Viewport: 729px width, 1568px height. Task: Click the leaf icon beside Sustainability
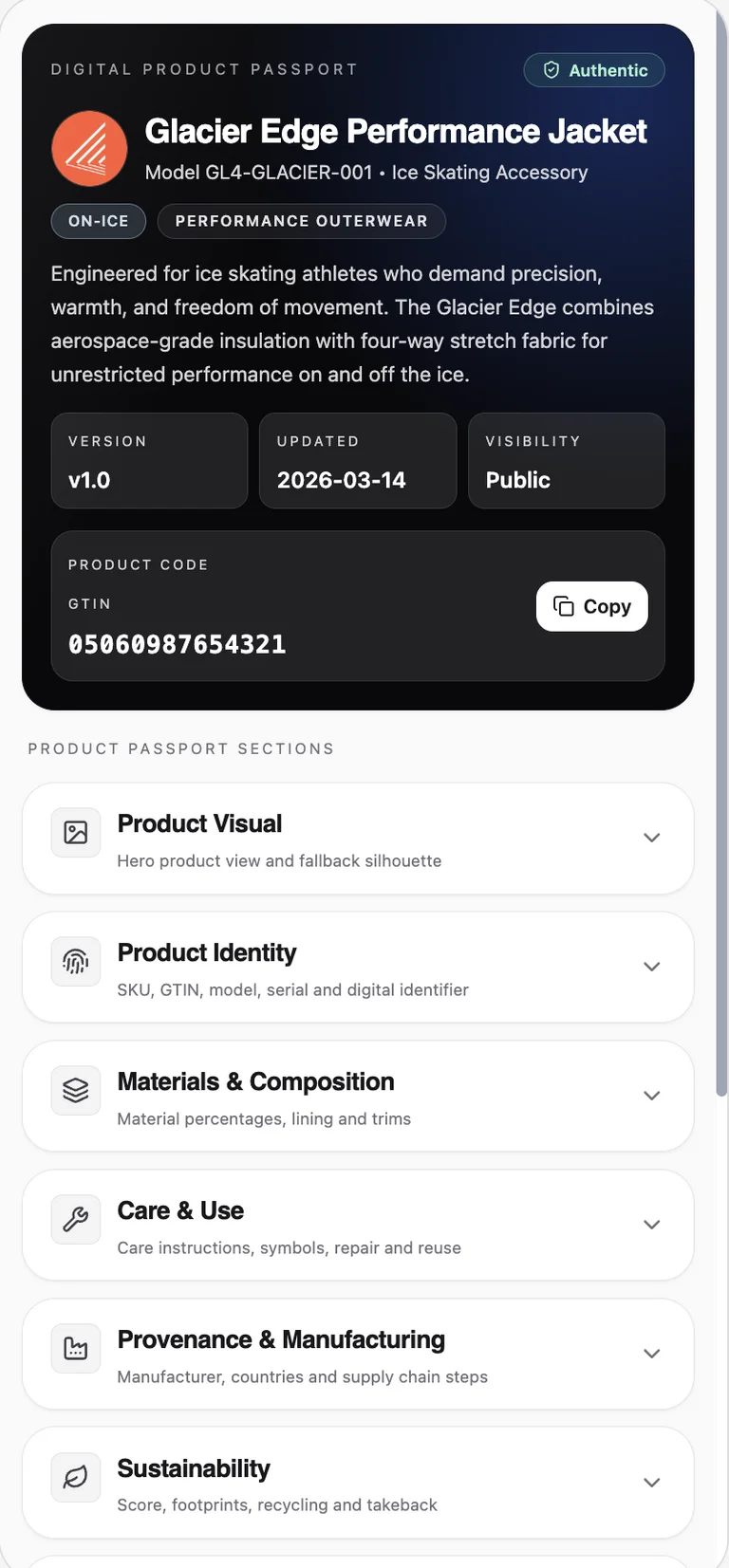[75, 1477]
